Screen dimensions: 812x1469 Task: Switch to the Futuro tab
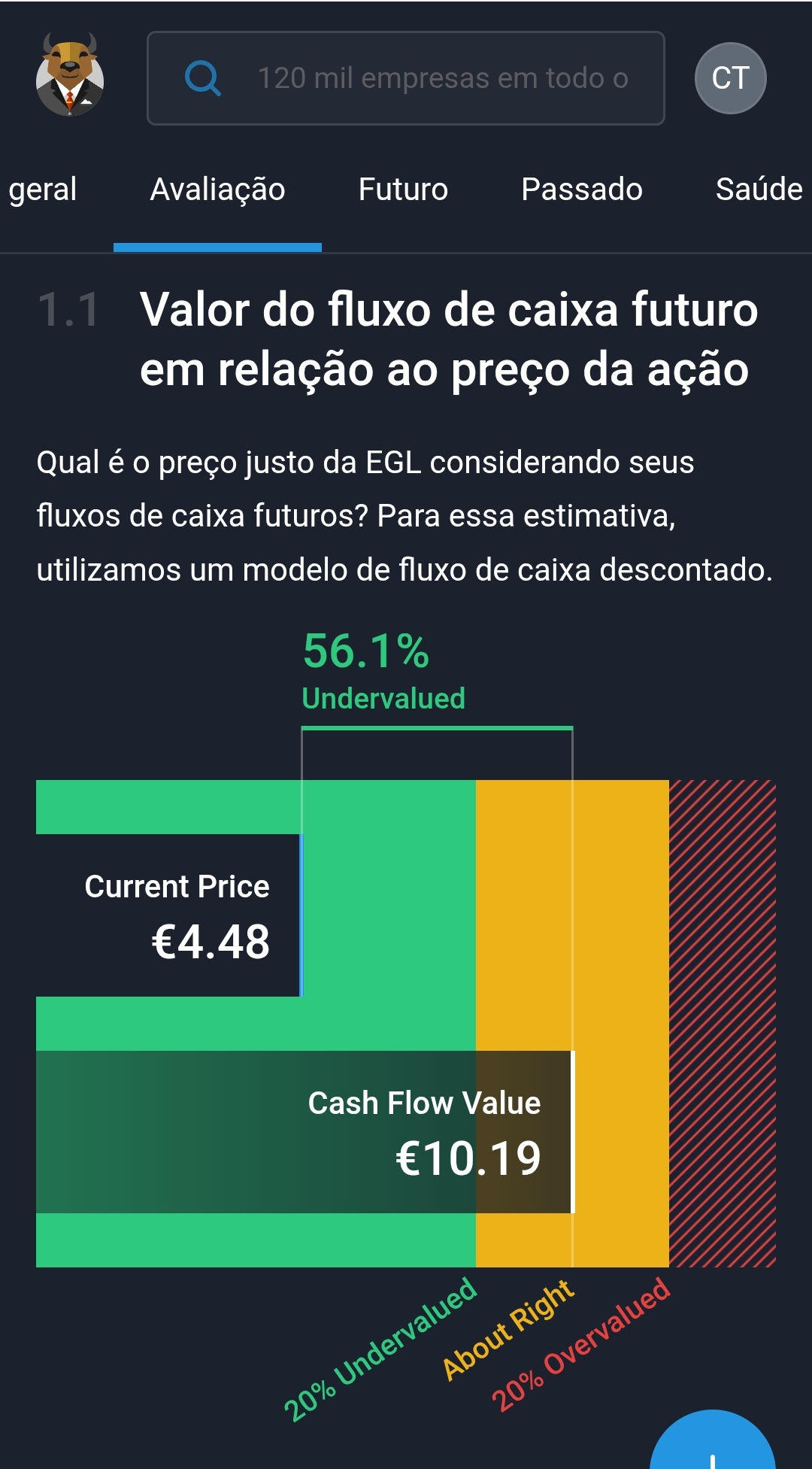click(403, 190)
